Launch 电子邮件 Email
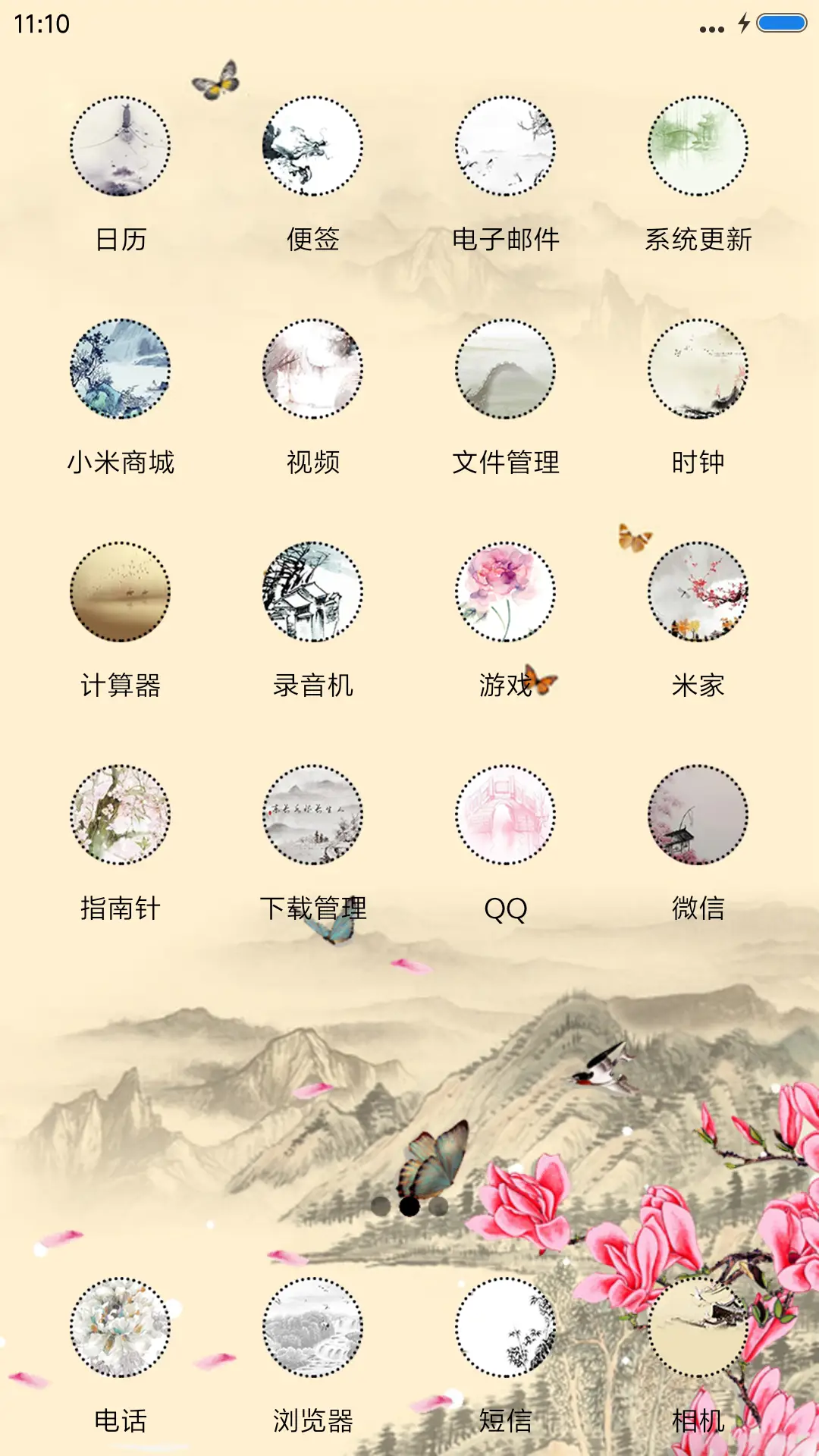Viewport: 819px width, 1456px height. tap(506, 146)
